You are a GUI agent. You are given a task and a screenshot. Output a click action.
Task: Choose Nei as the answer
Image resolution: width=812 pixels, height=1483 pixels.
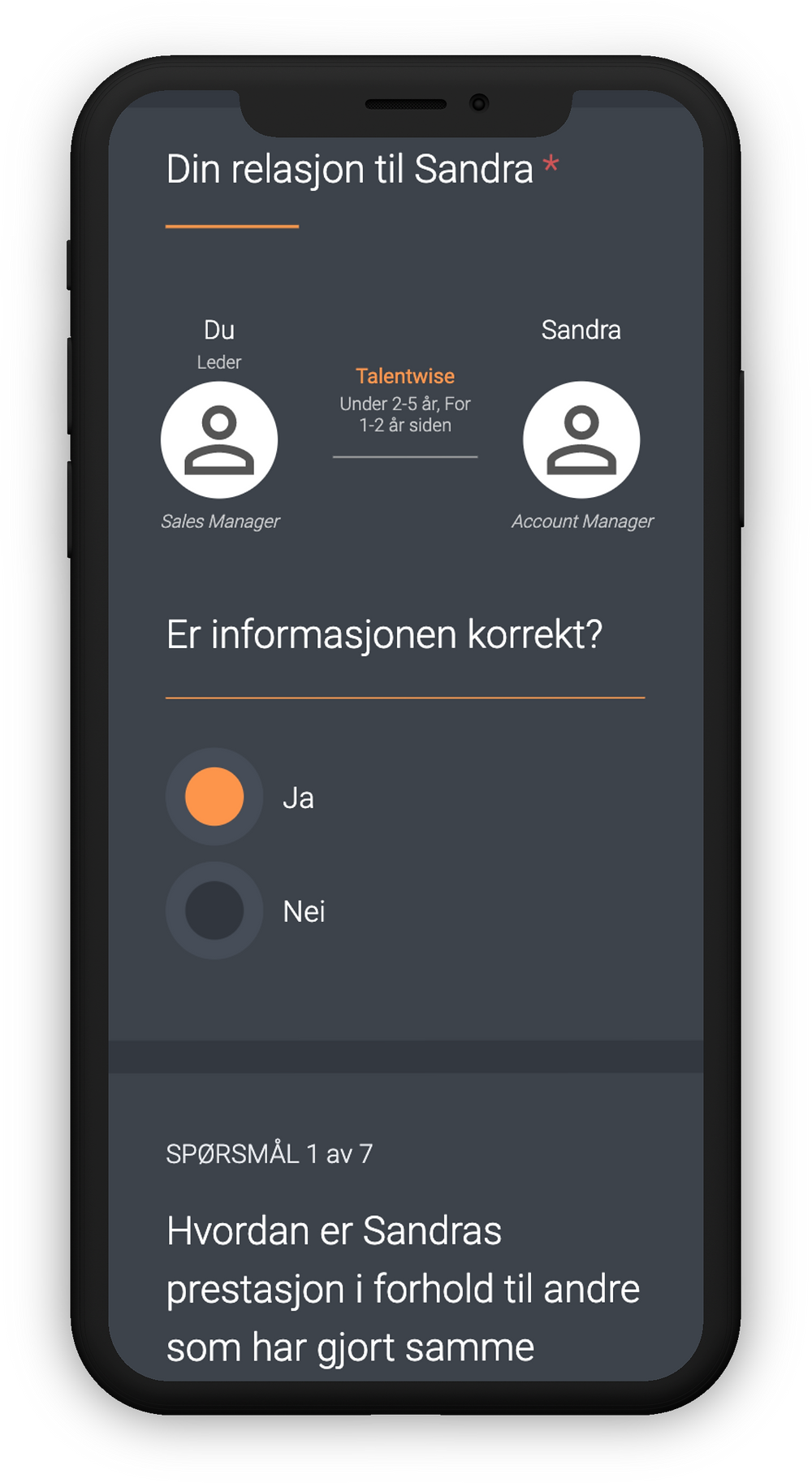pyautogui.click(x=214, y=910)
